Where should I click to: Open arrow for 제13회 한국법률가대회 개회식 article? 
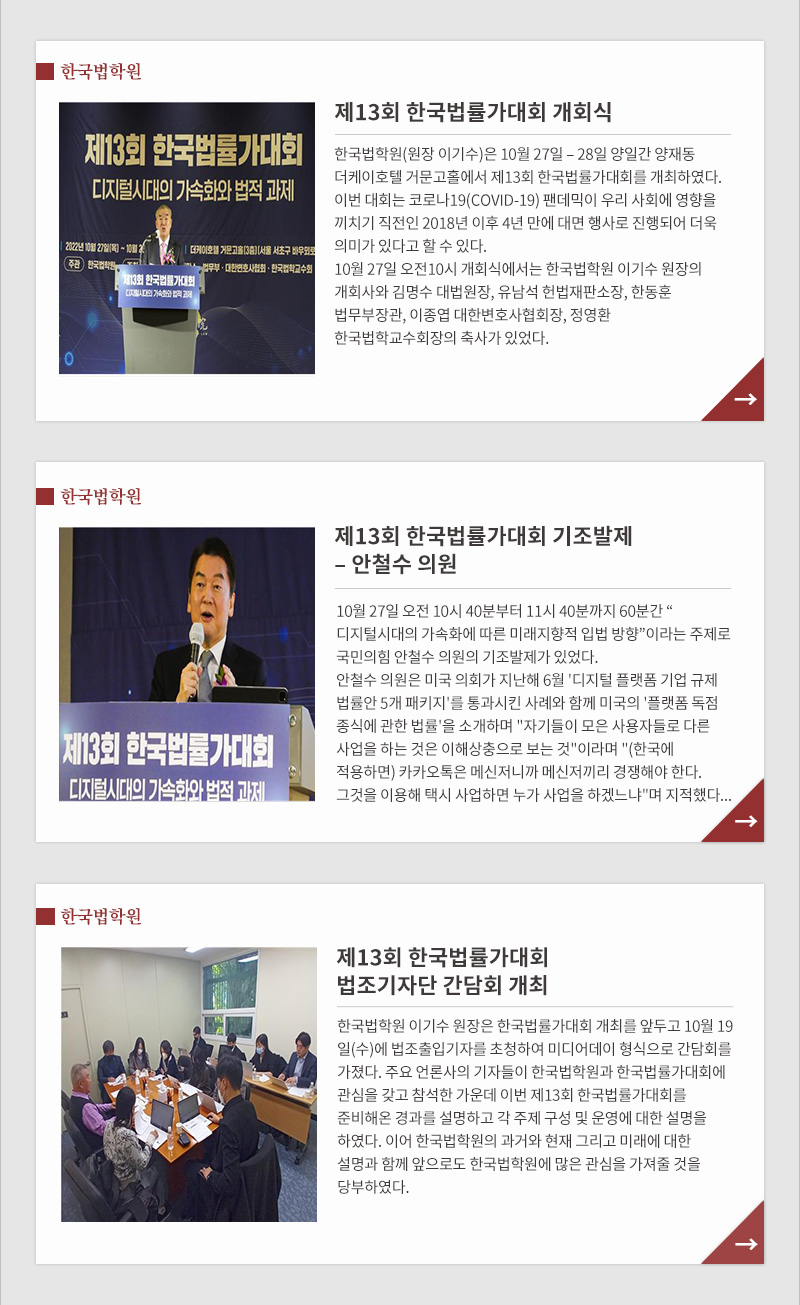click(x=744, y=400)
